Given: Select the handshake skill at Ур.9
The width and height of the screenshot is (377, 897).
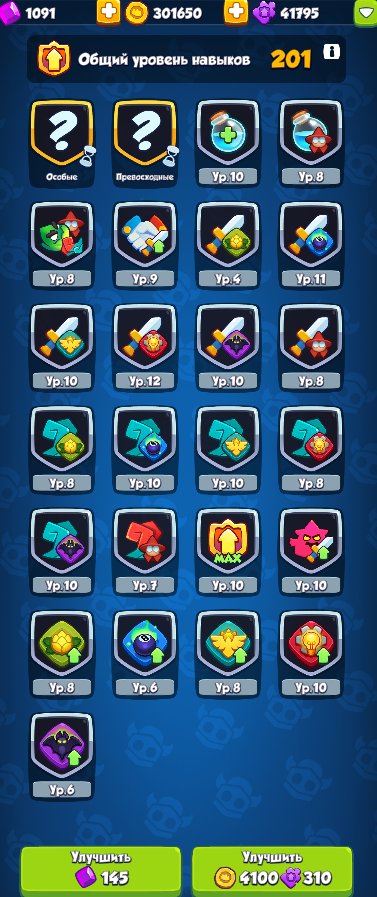Looking at the screenshot, I should pos(145,245).
